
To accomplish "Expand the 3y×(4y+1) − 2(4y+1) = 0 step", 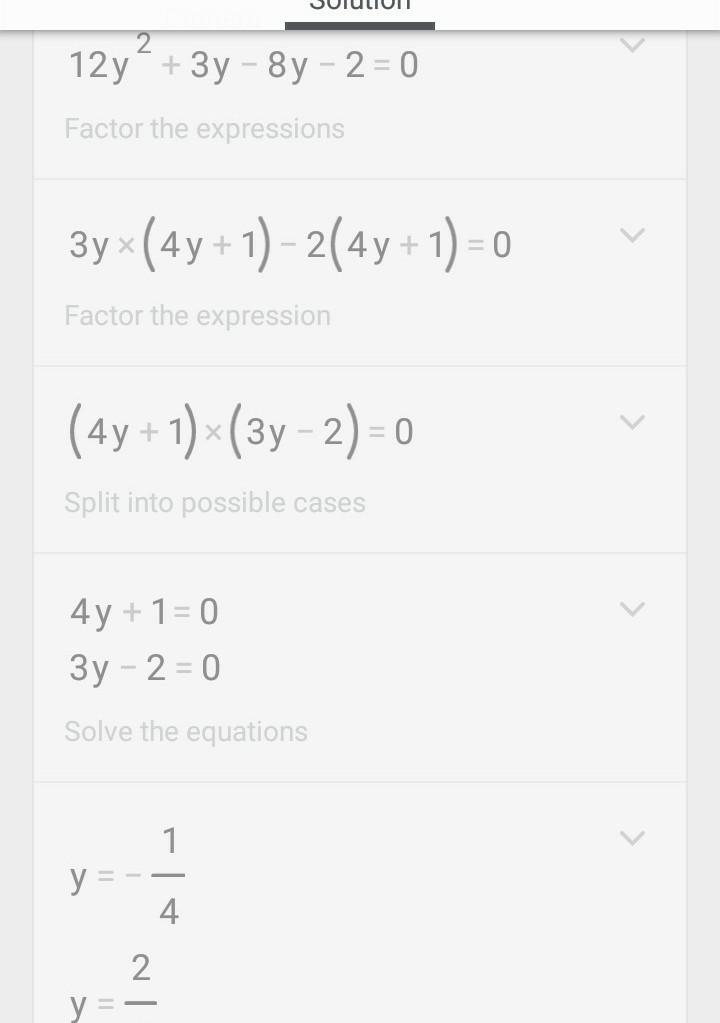I will (632, 235).
